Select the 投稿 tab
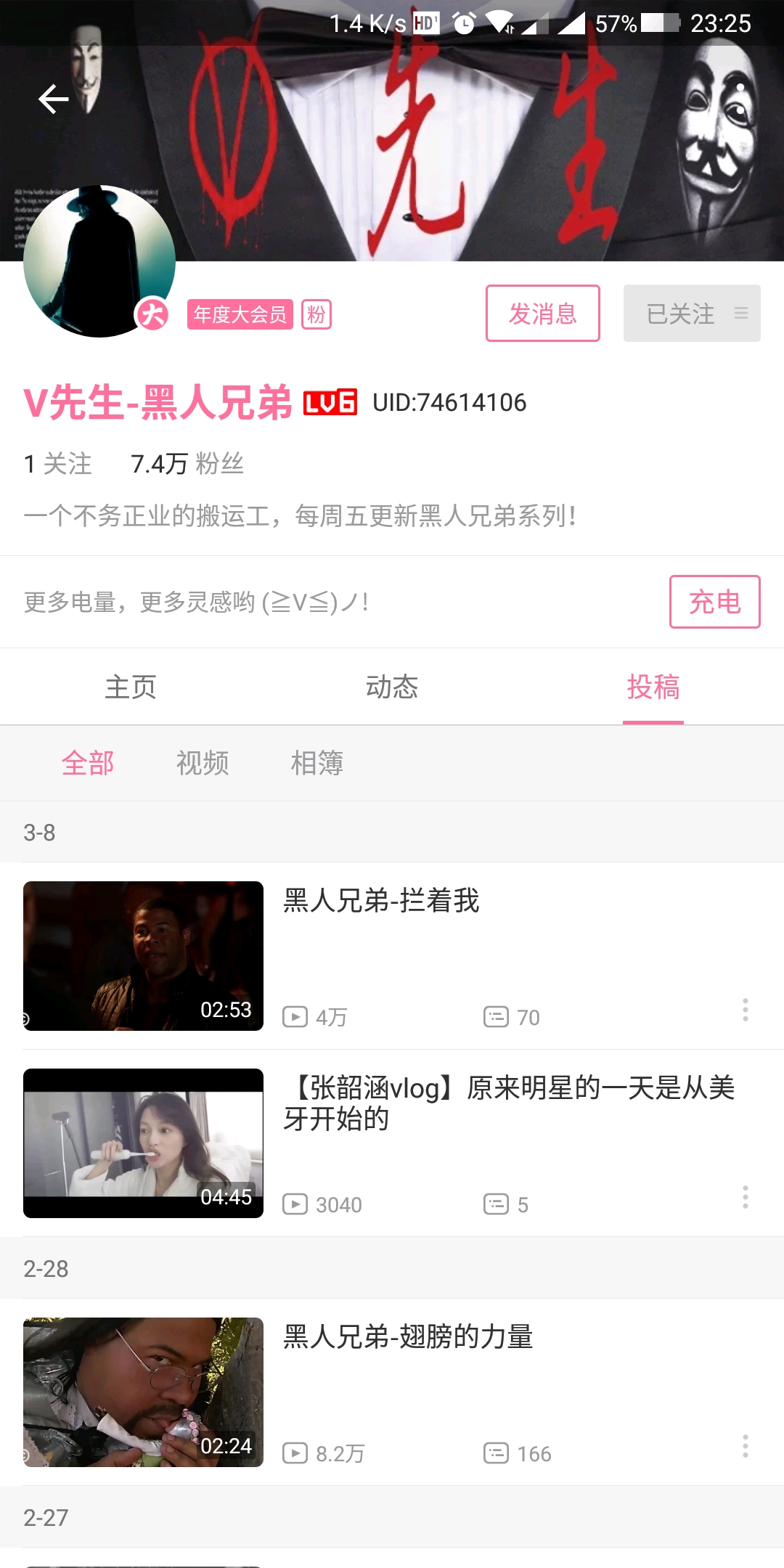 pos(653,687)
